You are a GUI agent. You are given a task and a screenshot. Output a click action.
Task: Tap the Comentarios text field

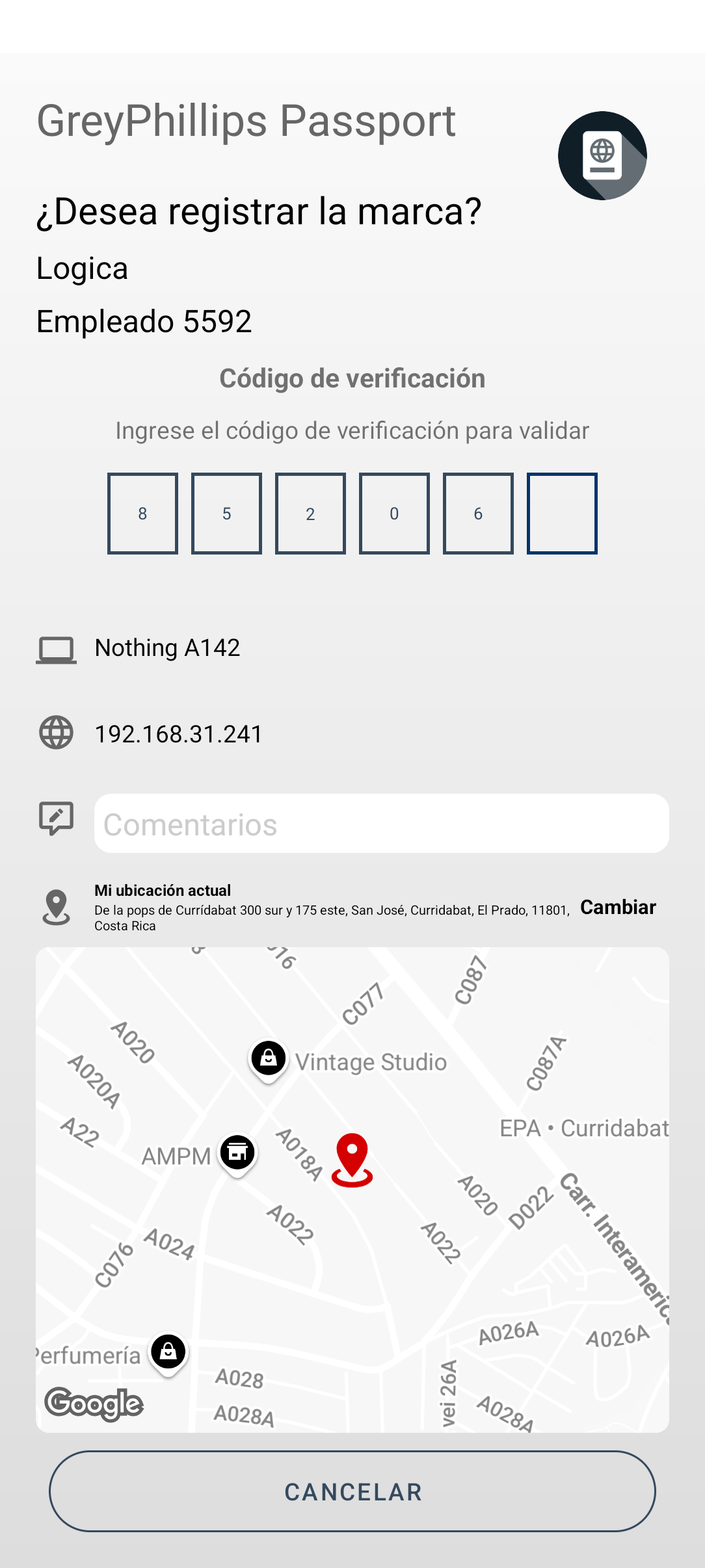click(382, 824)
